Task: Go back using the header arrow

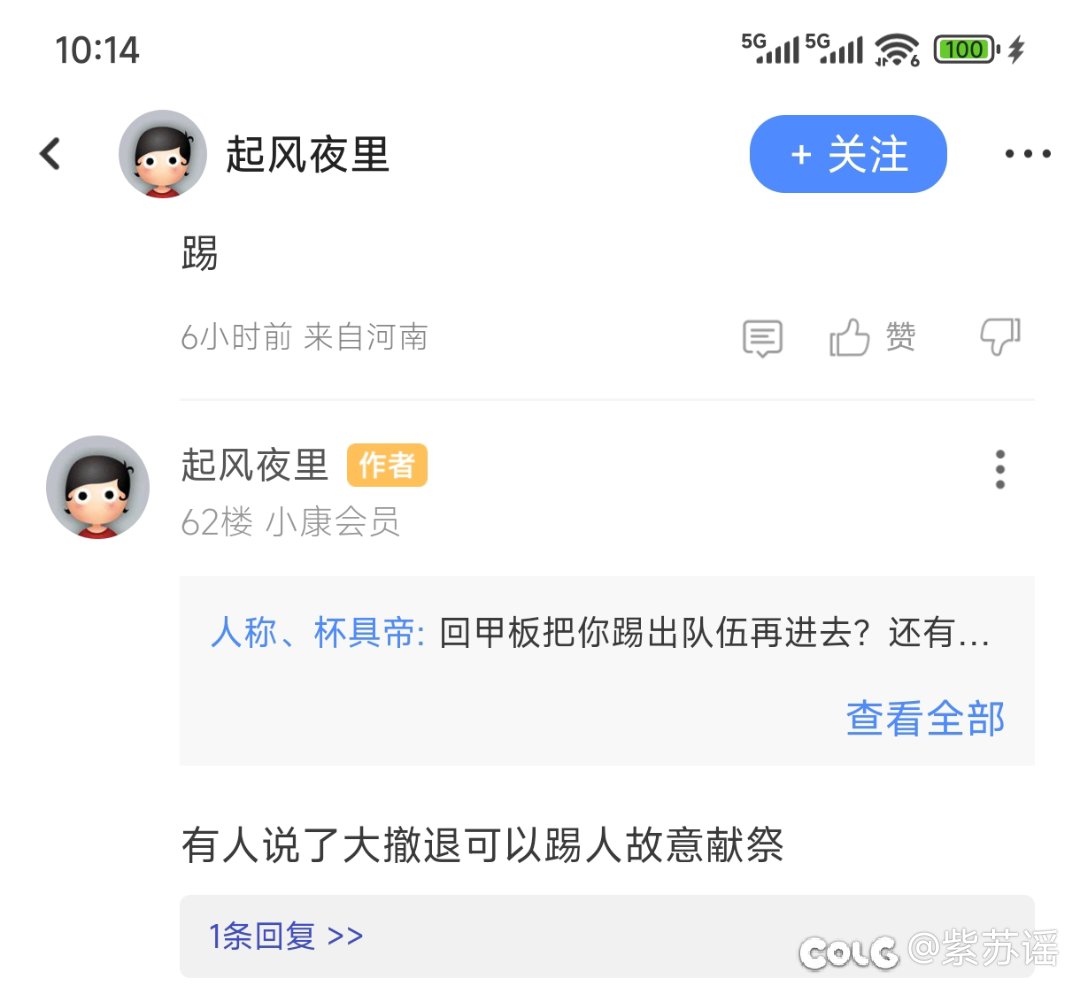Action: (50, 154)
